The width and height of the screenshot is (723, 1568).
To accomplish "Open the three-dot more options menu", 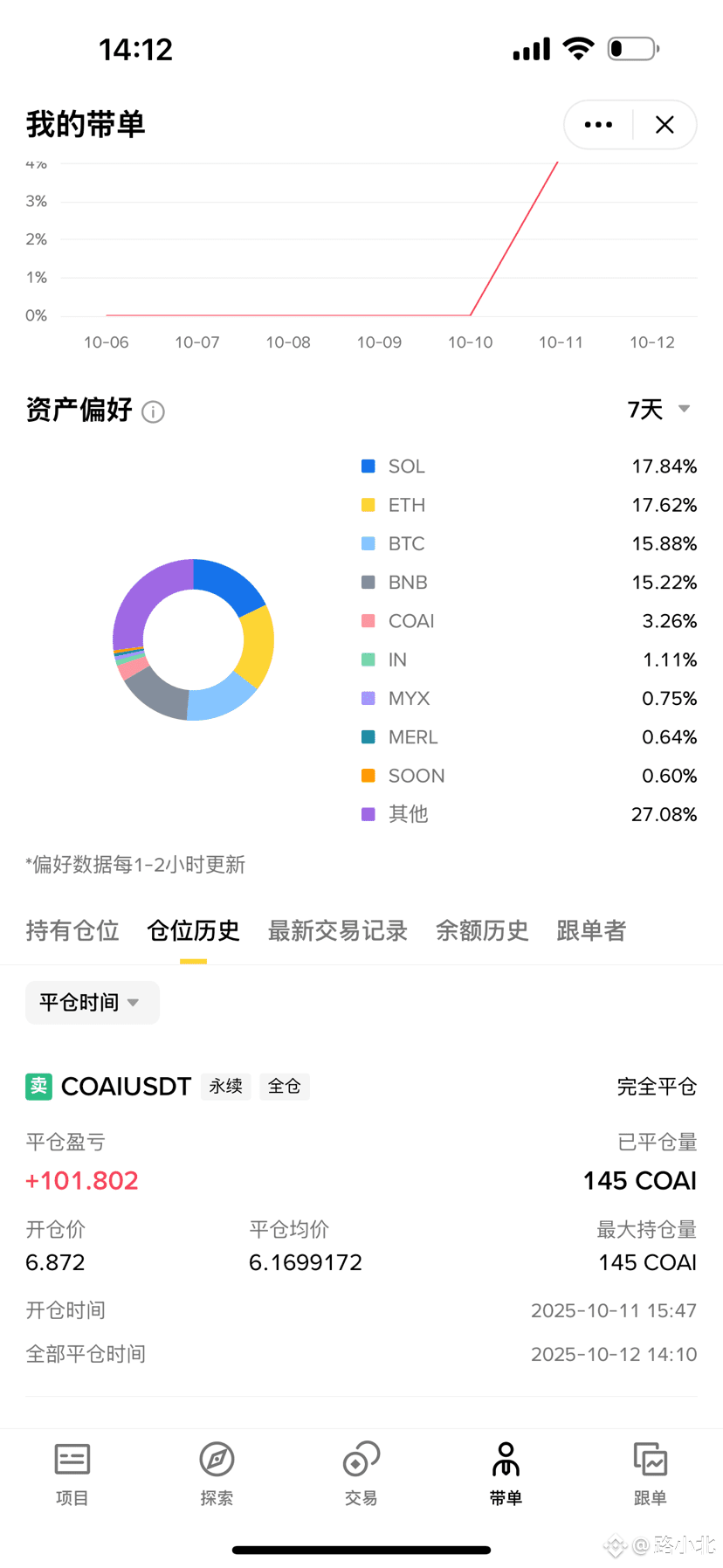I will click(598, 125).
